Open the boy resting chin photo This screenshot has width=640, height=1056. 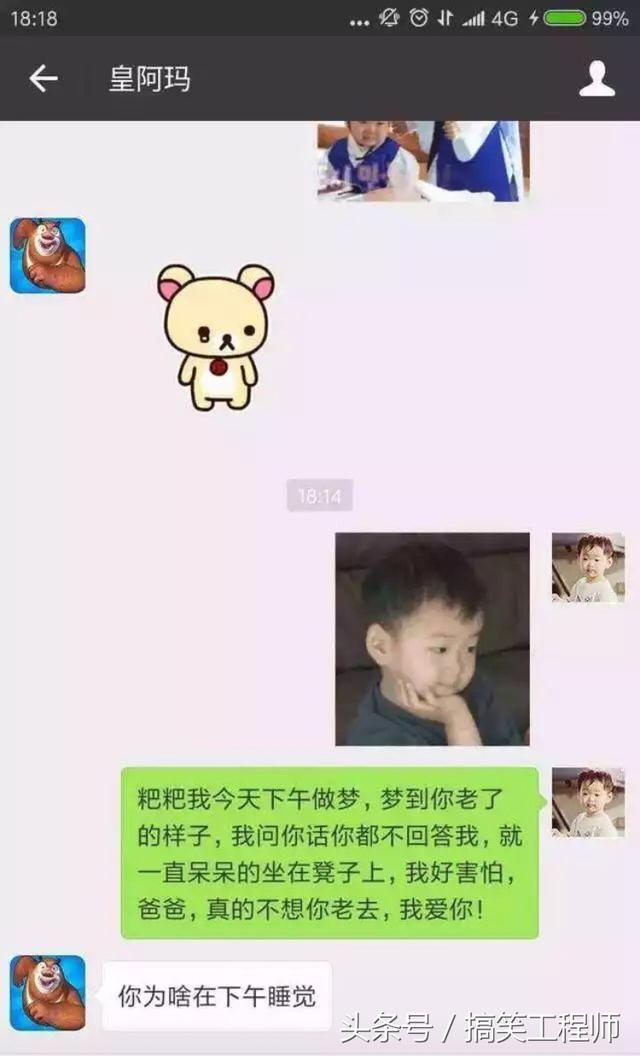coord(432,639)
